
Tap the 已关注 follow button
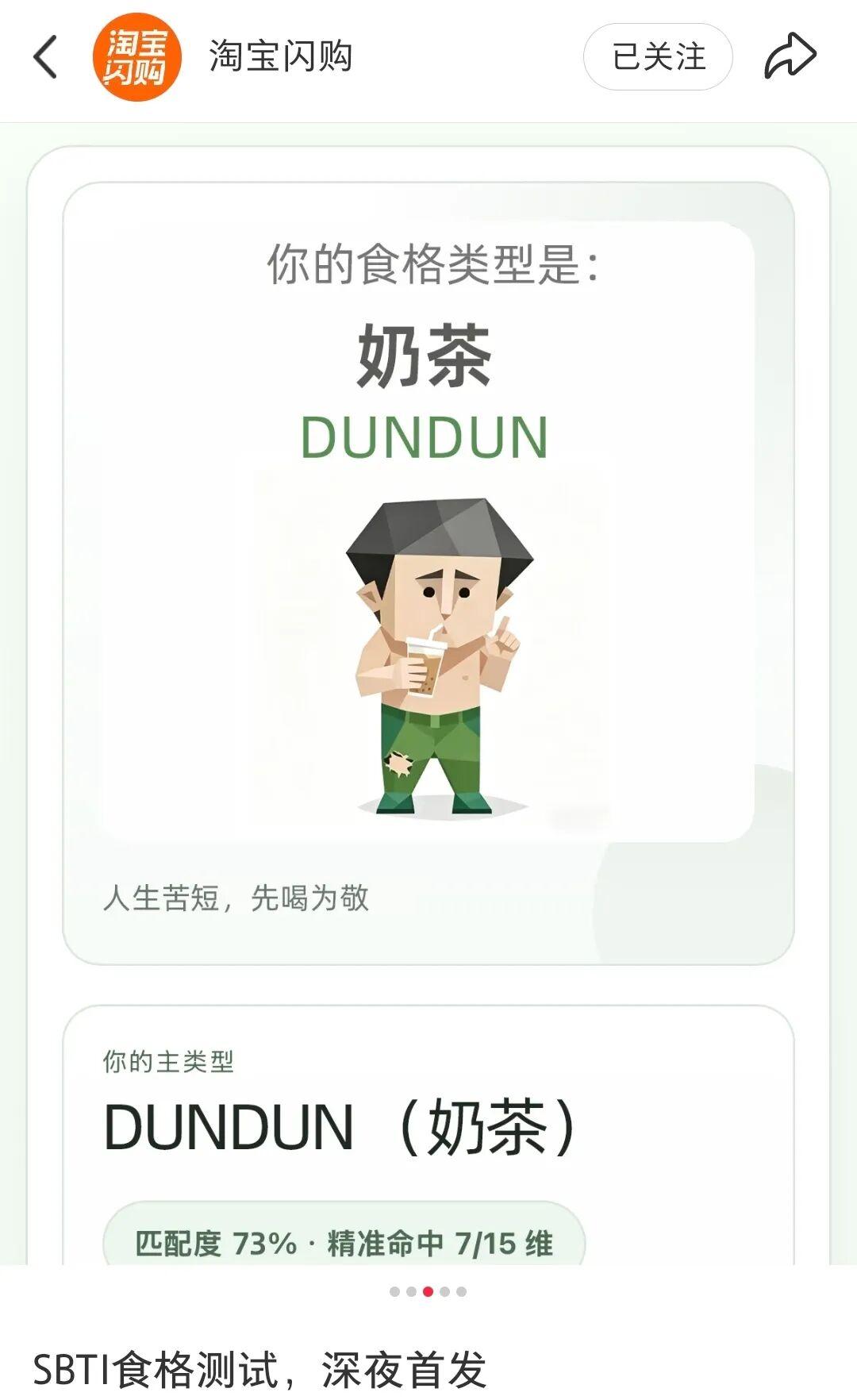pos(658,57)
